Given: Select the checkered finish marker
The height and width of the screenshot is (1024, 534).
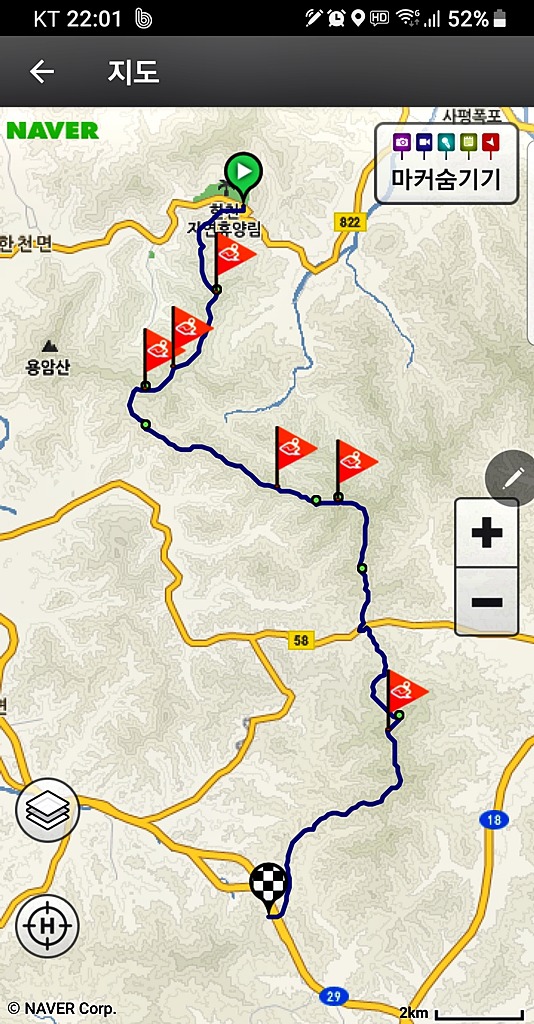Looking at the screenshot, I should pos(268,888).
